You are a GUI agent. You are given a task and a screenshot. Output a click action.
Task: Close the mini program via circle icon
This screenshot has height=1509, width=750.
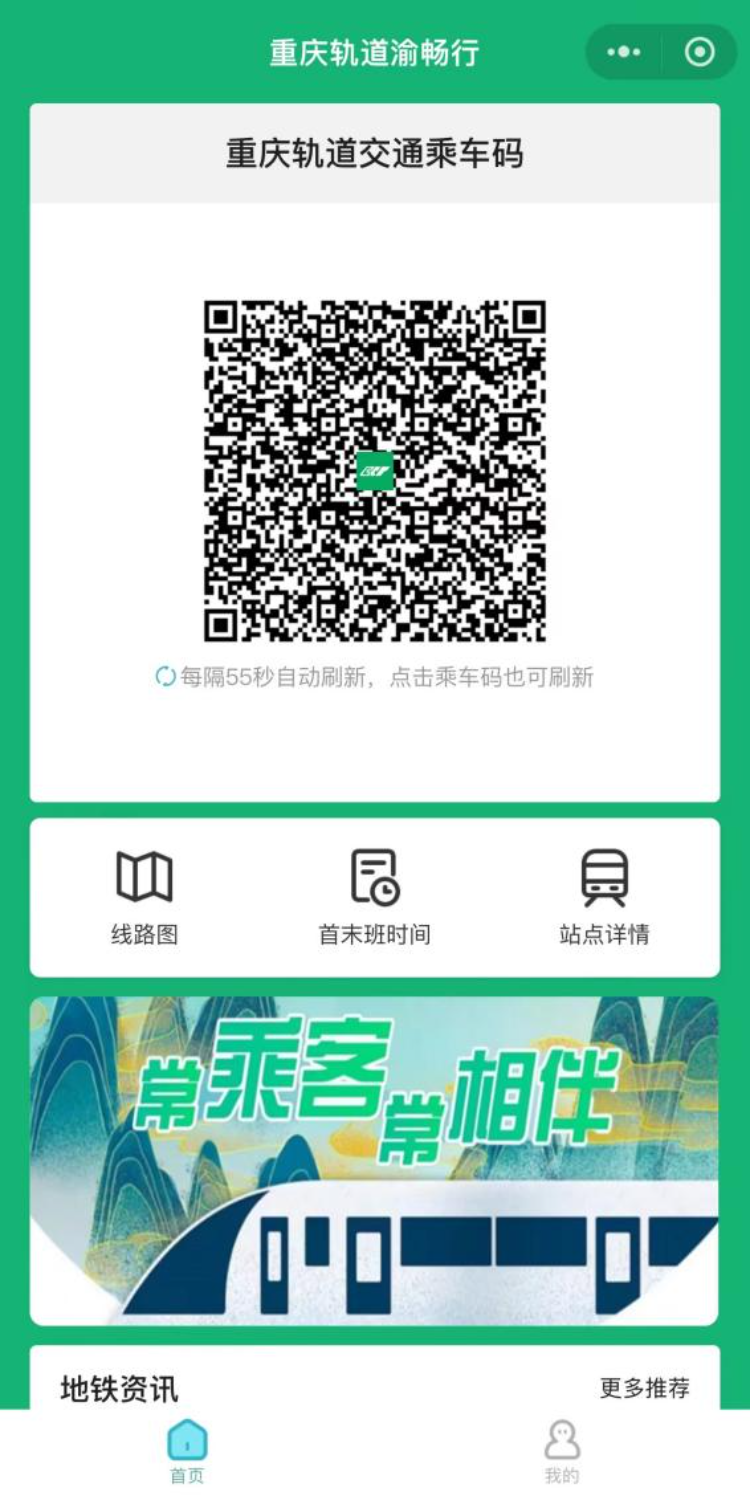pyautogui.click(x=700, y=52)
